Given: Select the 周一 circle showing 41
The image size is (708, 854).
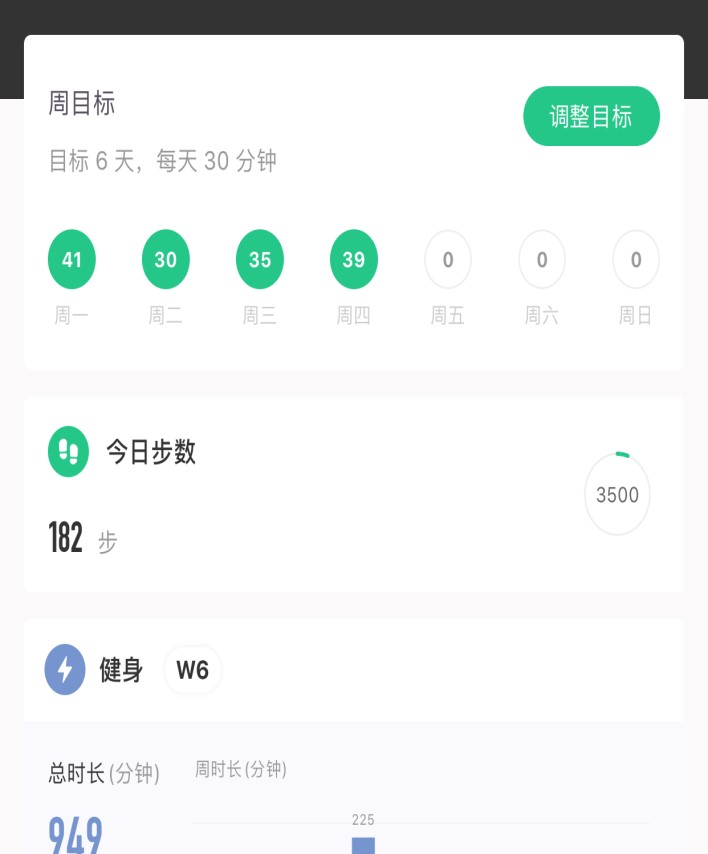Looking at the screenshot, I should [72, 260].
